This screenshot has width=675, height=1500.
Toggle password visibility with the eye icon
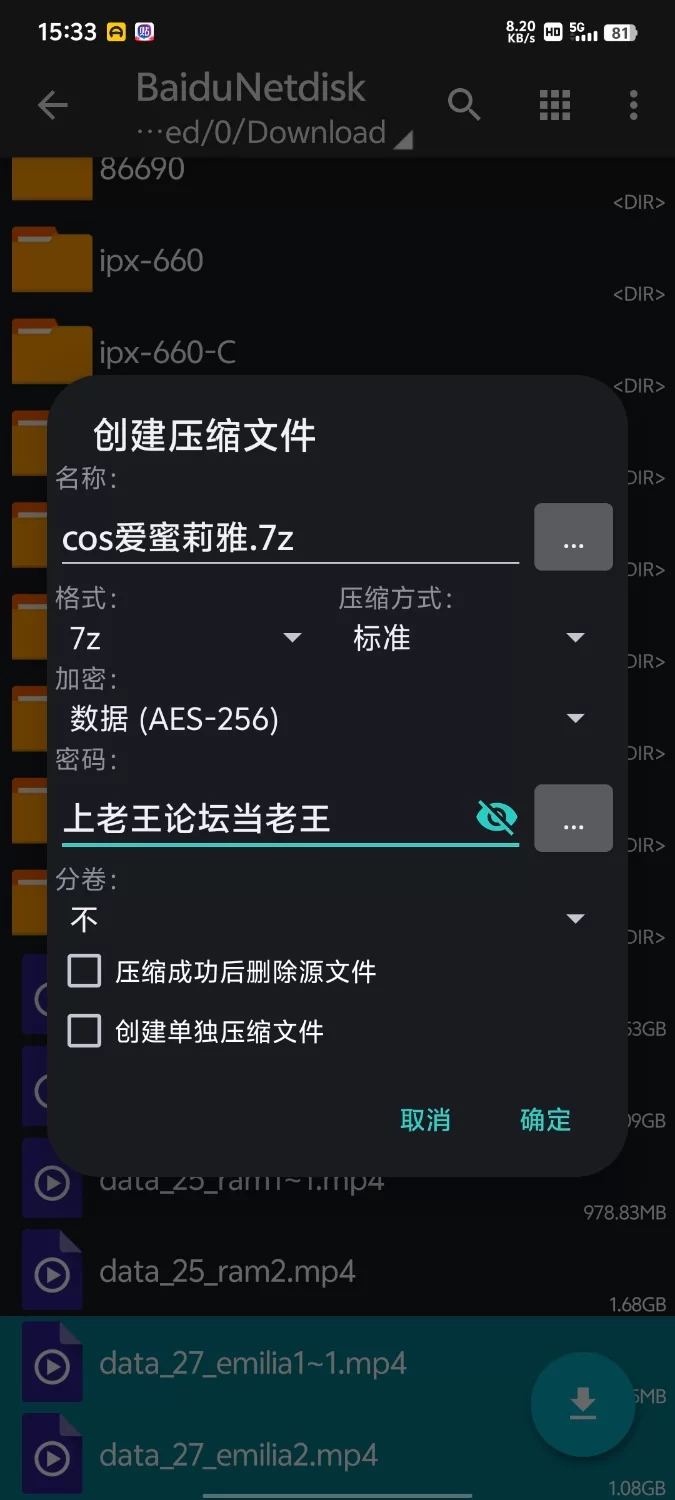point(496,818)
